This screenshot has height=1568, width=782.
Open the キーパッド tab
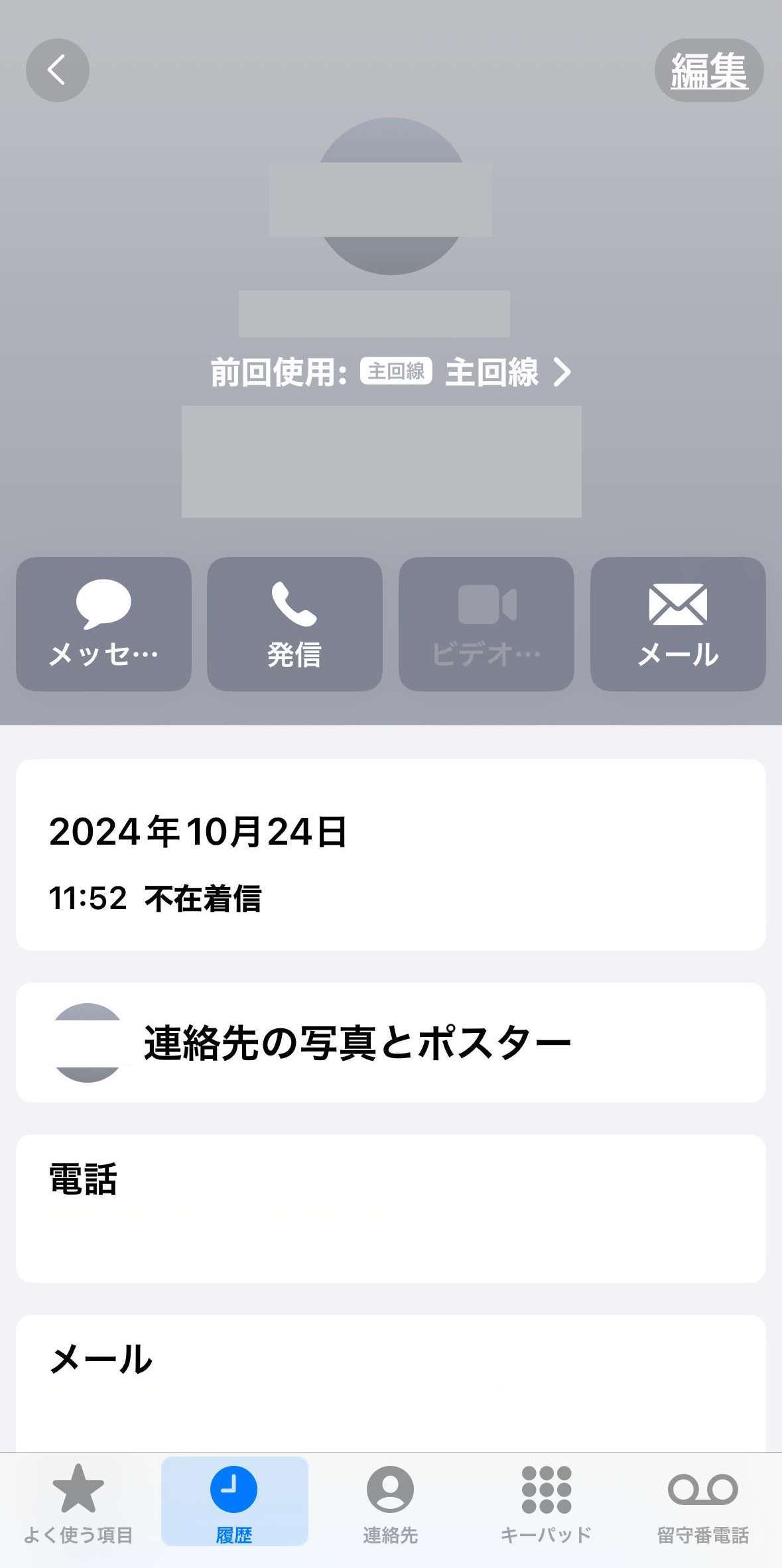[546, 1502]
